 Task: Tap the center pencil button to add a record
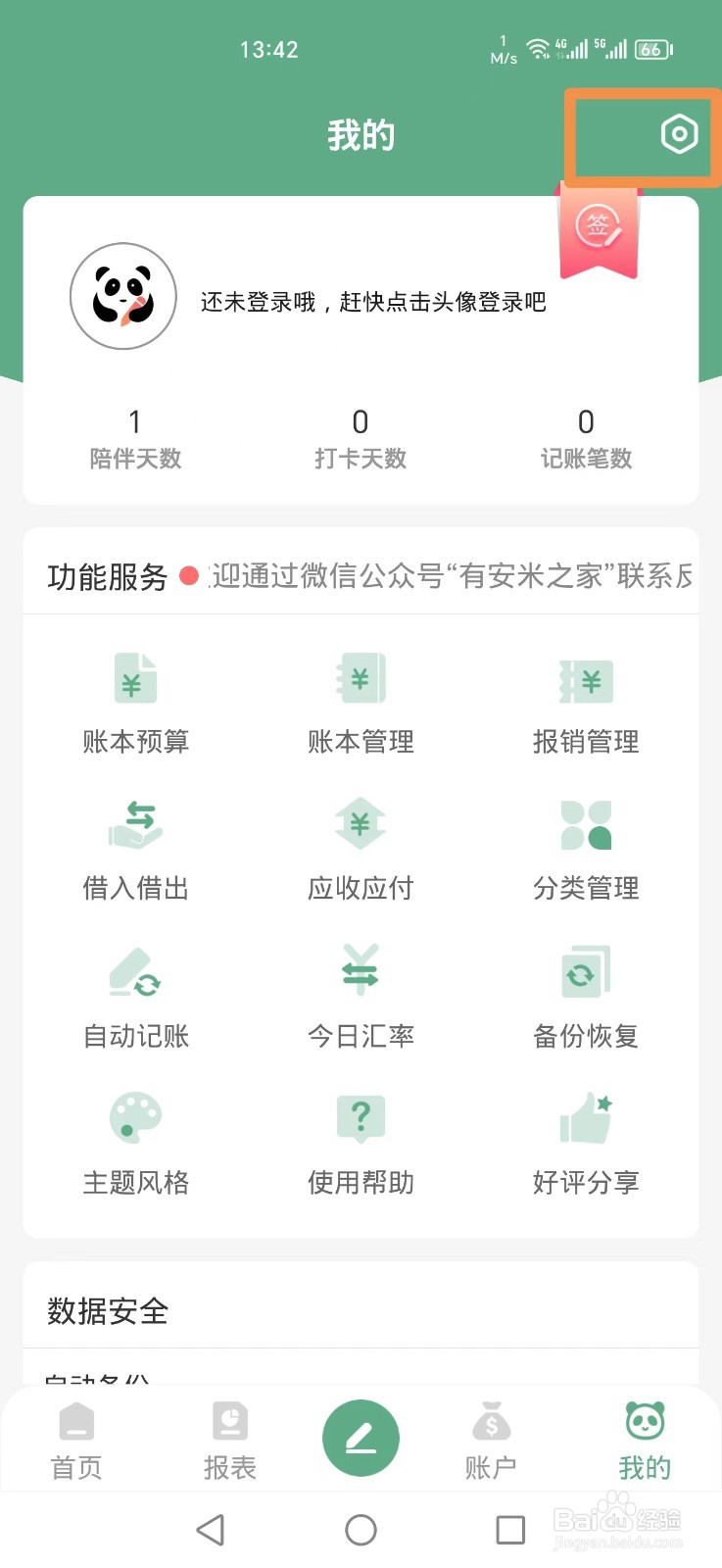[361, 1438]
